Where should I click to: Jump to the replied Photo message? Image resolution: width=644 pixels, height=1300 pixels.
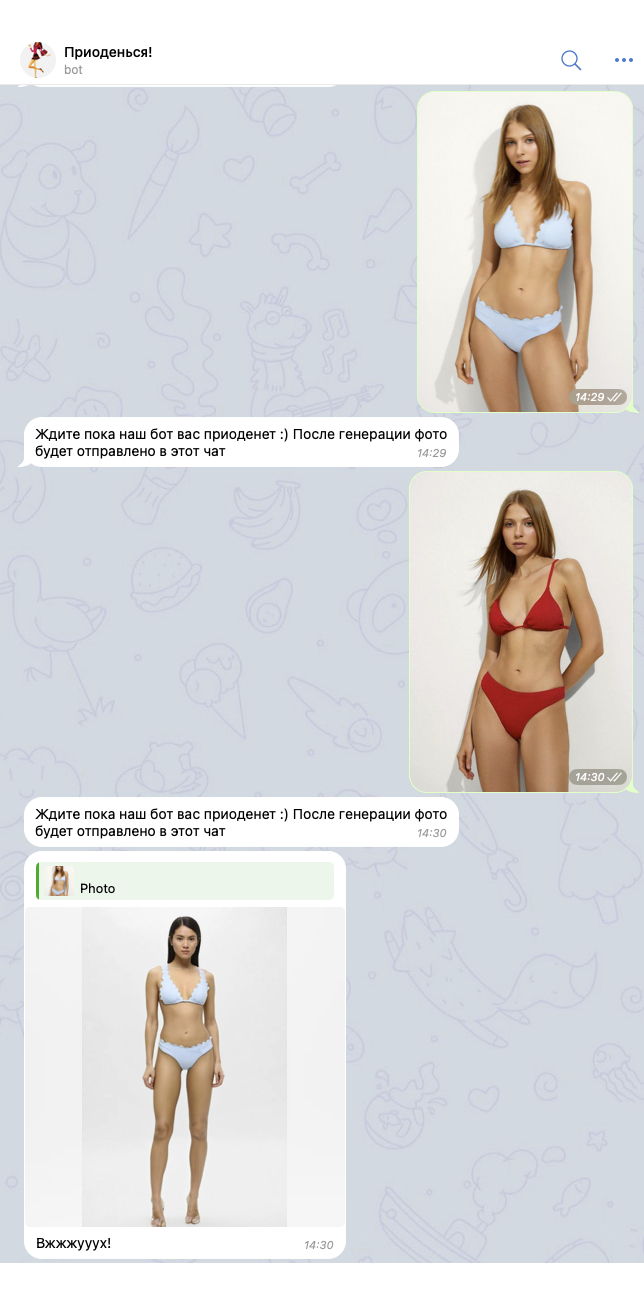click(184, 881)
